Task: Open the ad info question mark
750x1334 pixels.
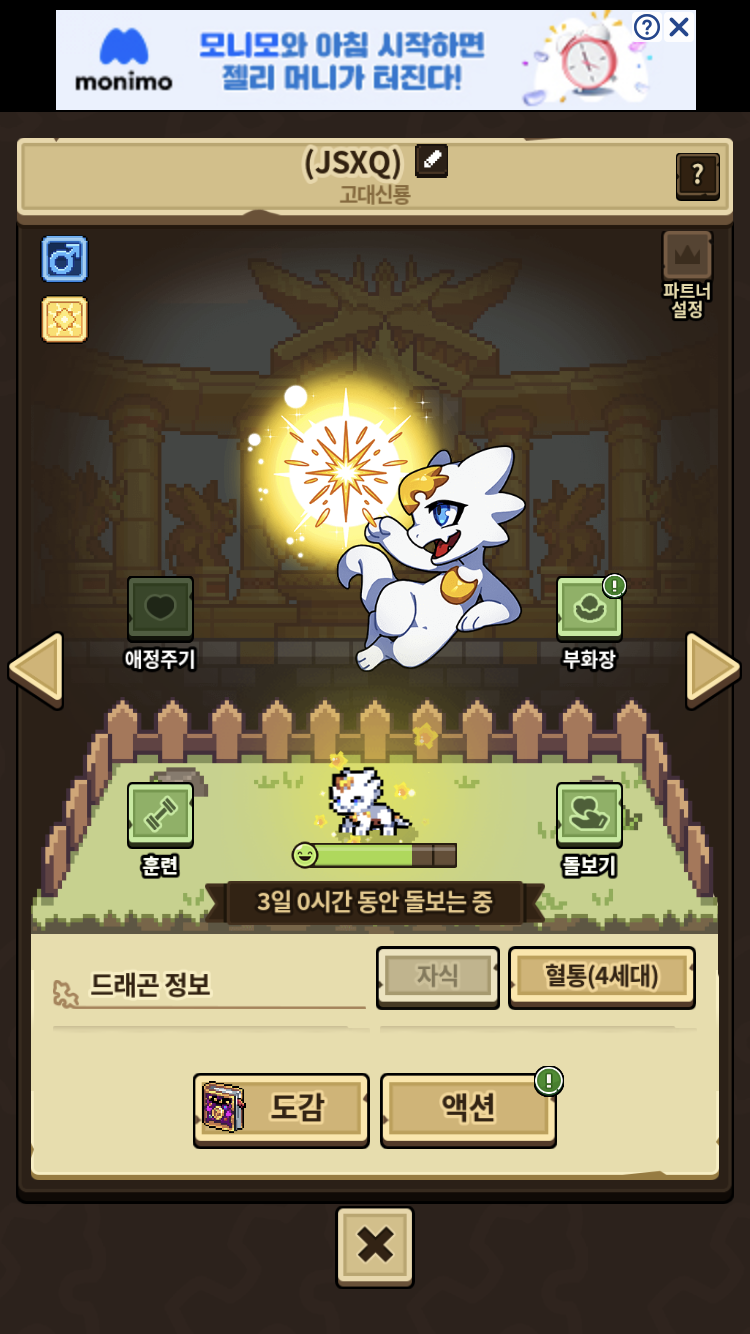Action: 647,27
